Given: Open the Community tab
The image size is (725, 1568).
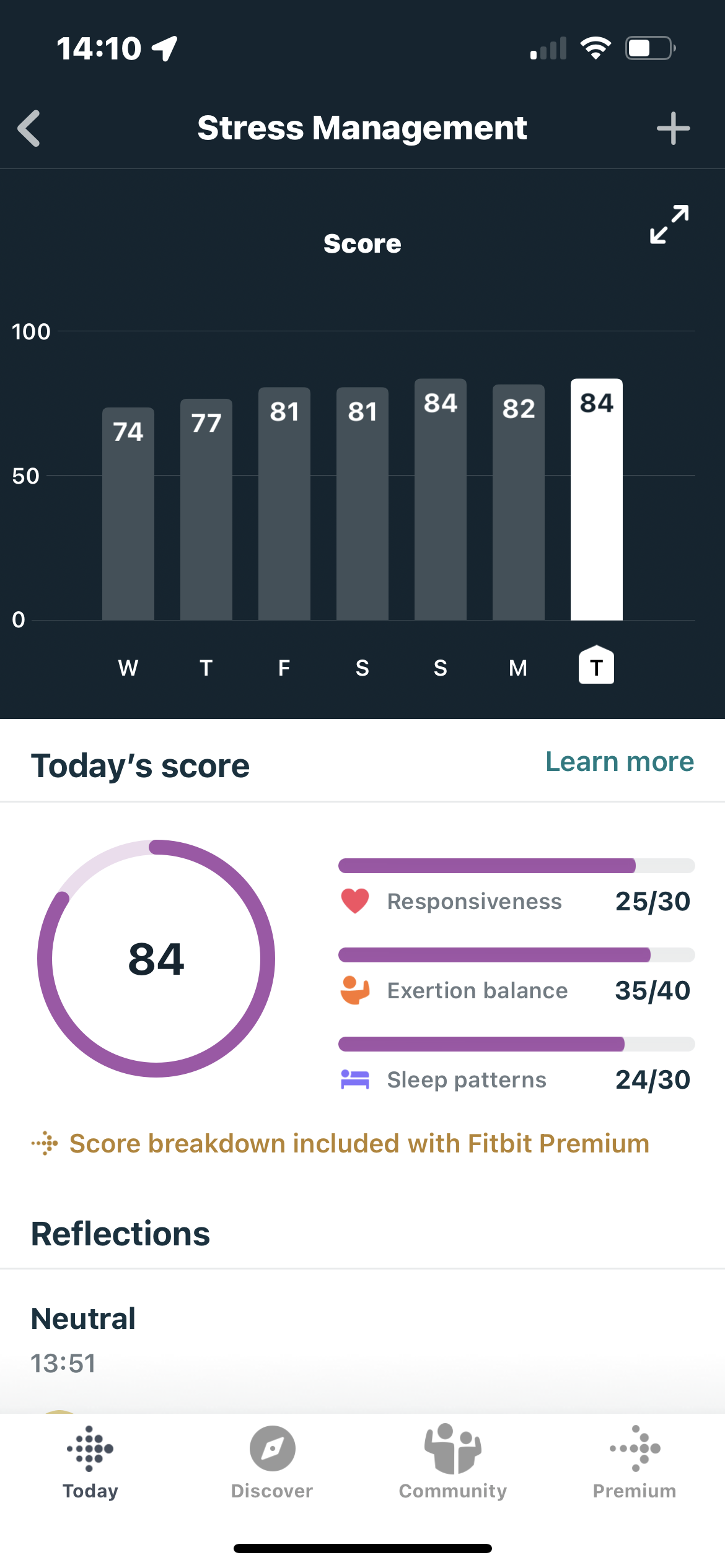Looking at the screenshot, I should tap(453, 1463).
